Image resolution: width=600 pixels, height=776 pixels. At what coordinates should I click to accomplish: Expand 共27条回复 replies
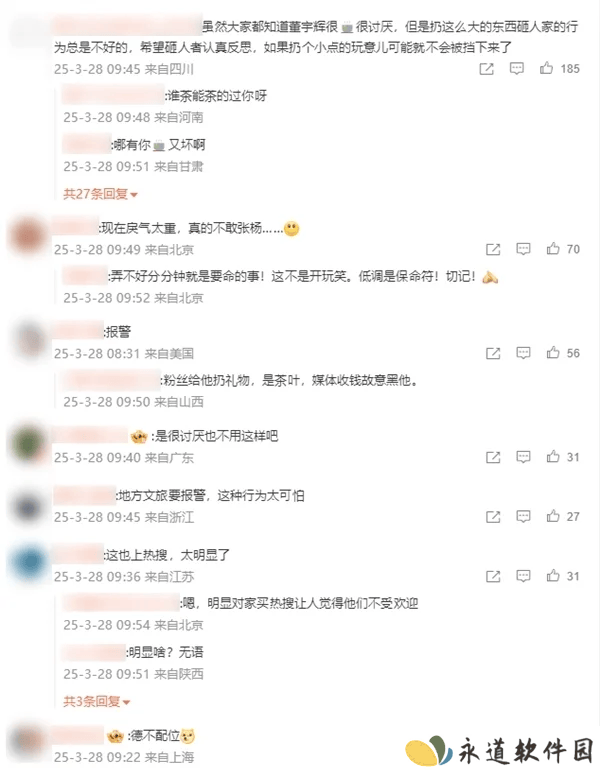click(100, 193)
